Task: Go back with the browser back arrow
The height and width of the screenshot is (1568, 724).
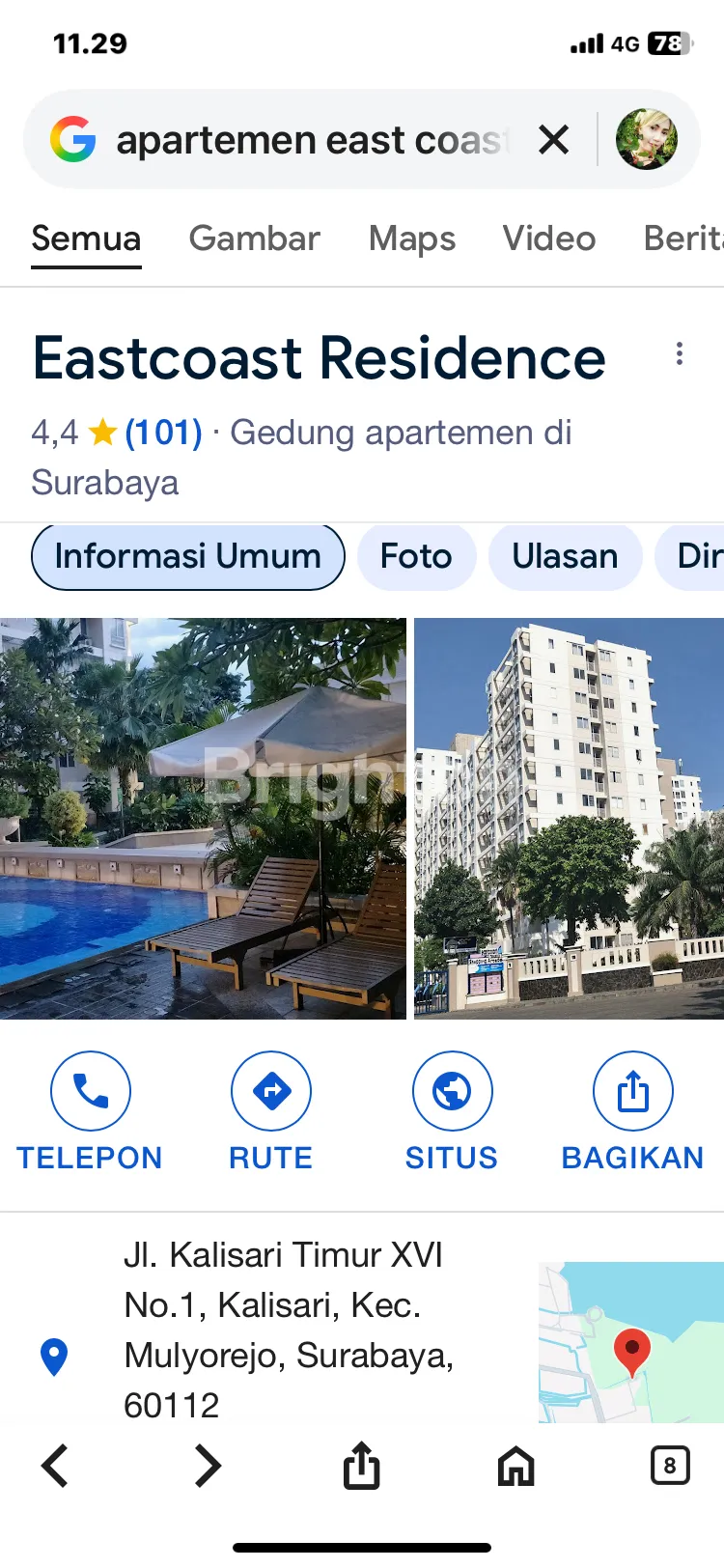Action: pos(55,1466)
